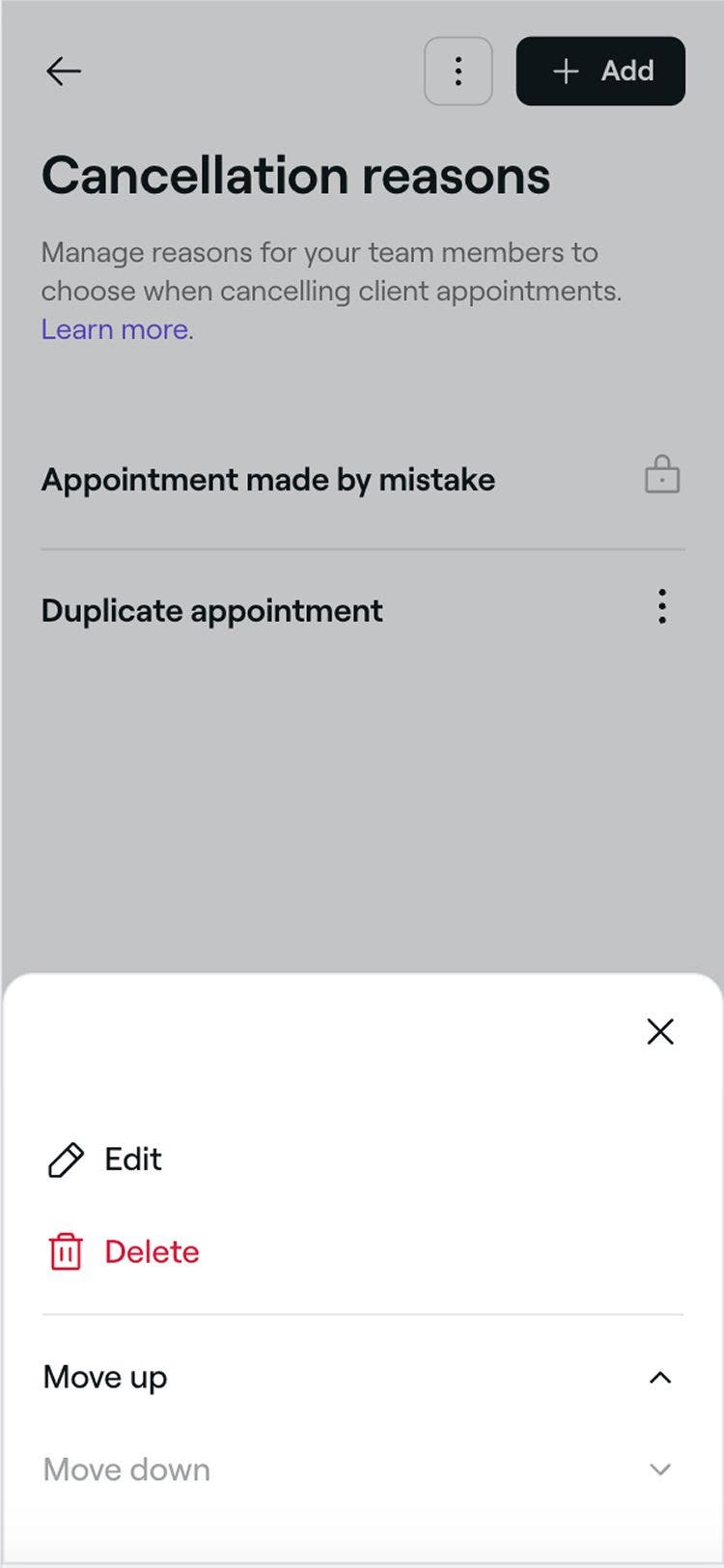The width and height of the screenshot is (724, 1568).
Task: Dismiss the action sheet with the X icon
Action: [660, 1031]
